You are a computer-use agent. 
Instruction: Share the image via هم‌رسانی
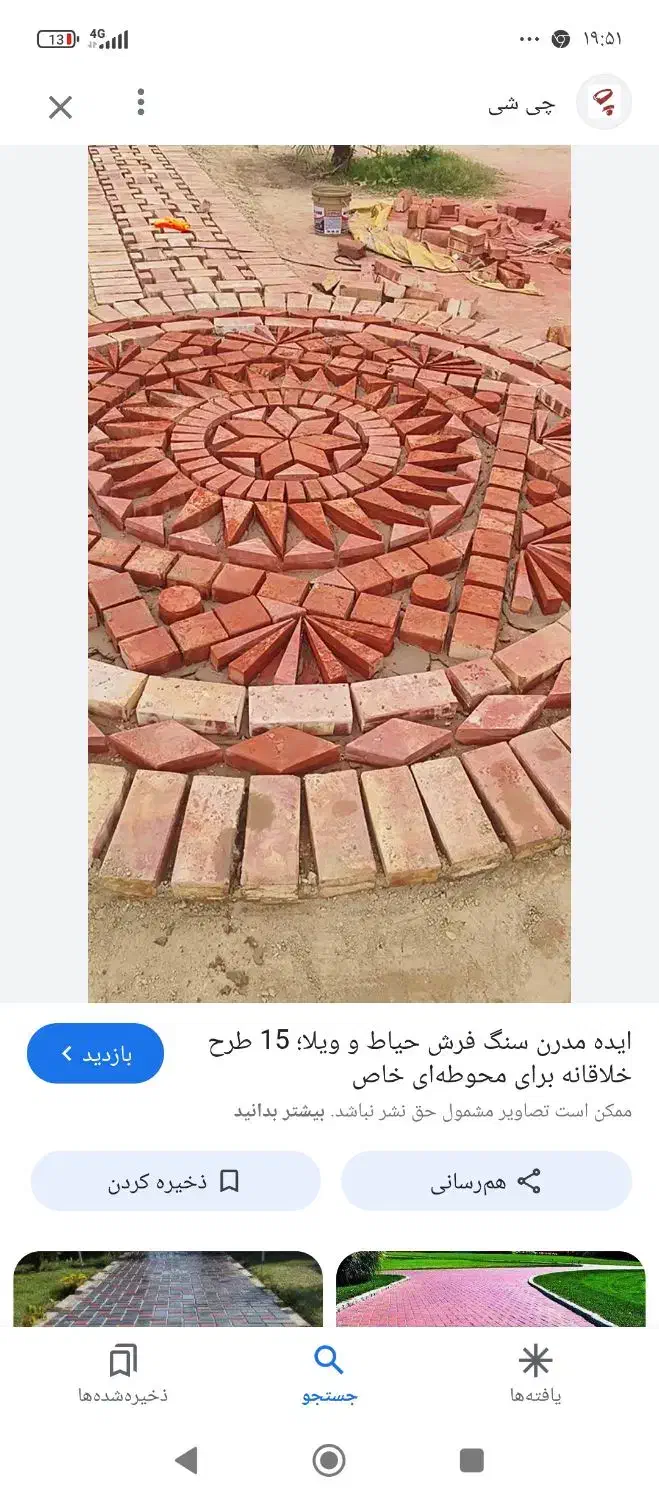point(486,1181)
